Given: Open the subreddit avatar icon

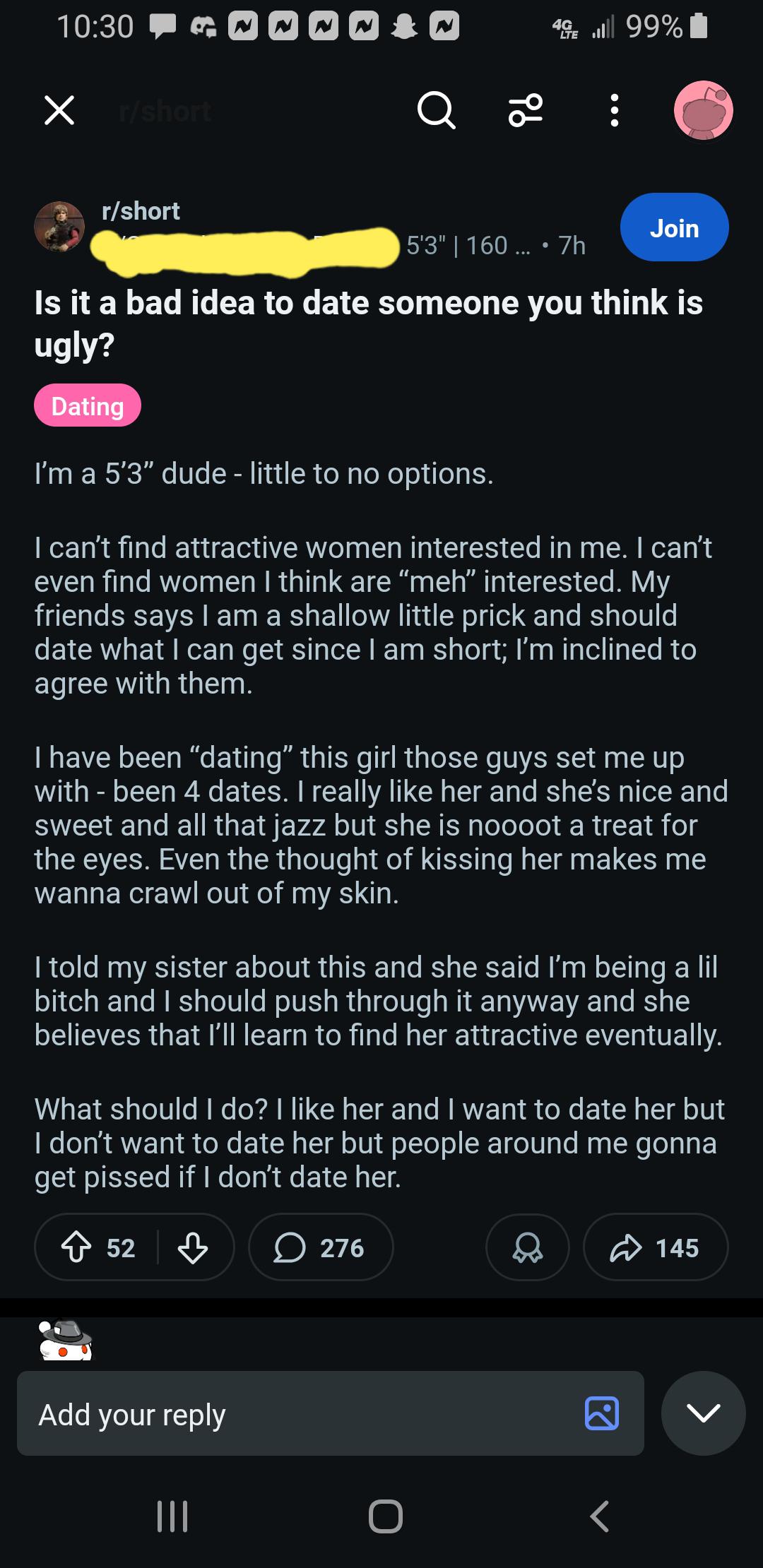Looking at the screenshot, I should [59, 227].
